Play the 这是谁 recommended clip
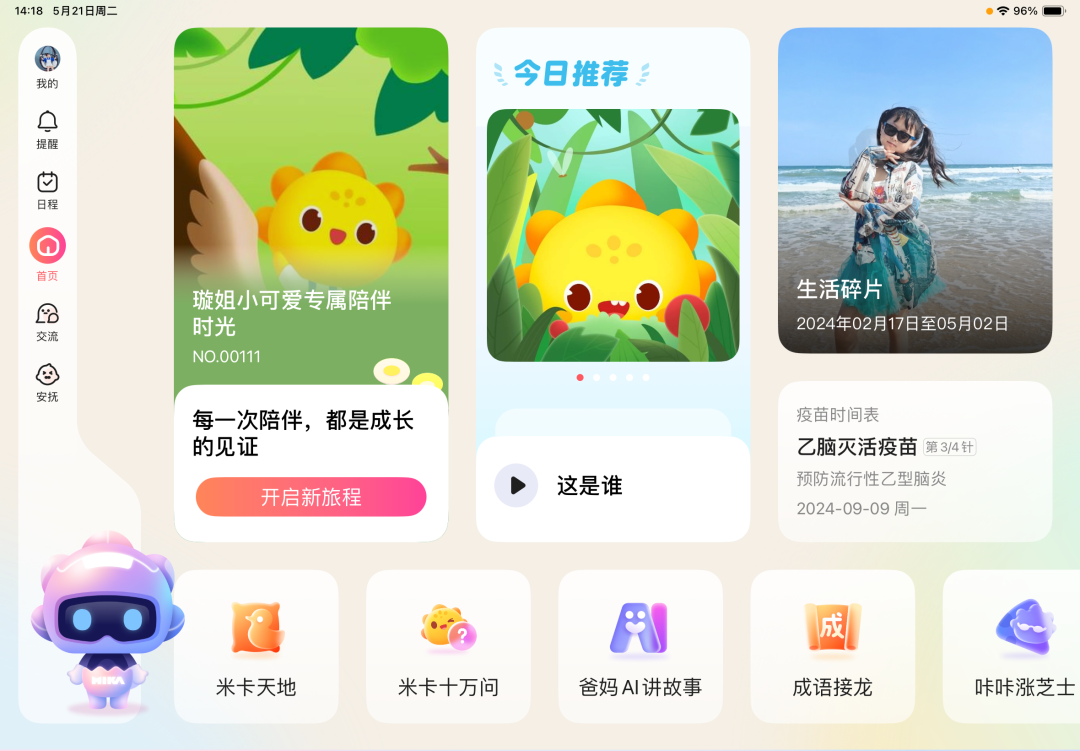The image size is (1080, 751). (516, 486)
